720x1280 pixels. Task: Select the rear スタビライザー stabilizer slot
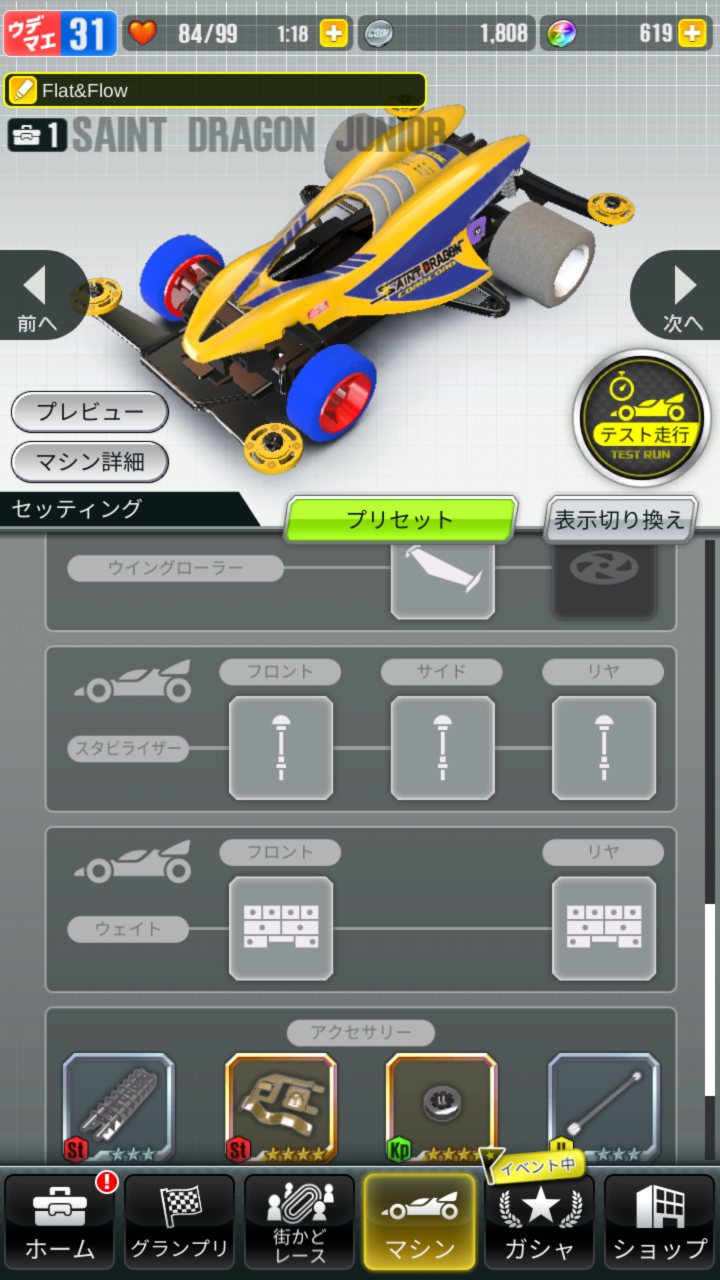(604, 748)
